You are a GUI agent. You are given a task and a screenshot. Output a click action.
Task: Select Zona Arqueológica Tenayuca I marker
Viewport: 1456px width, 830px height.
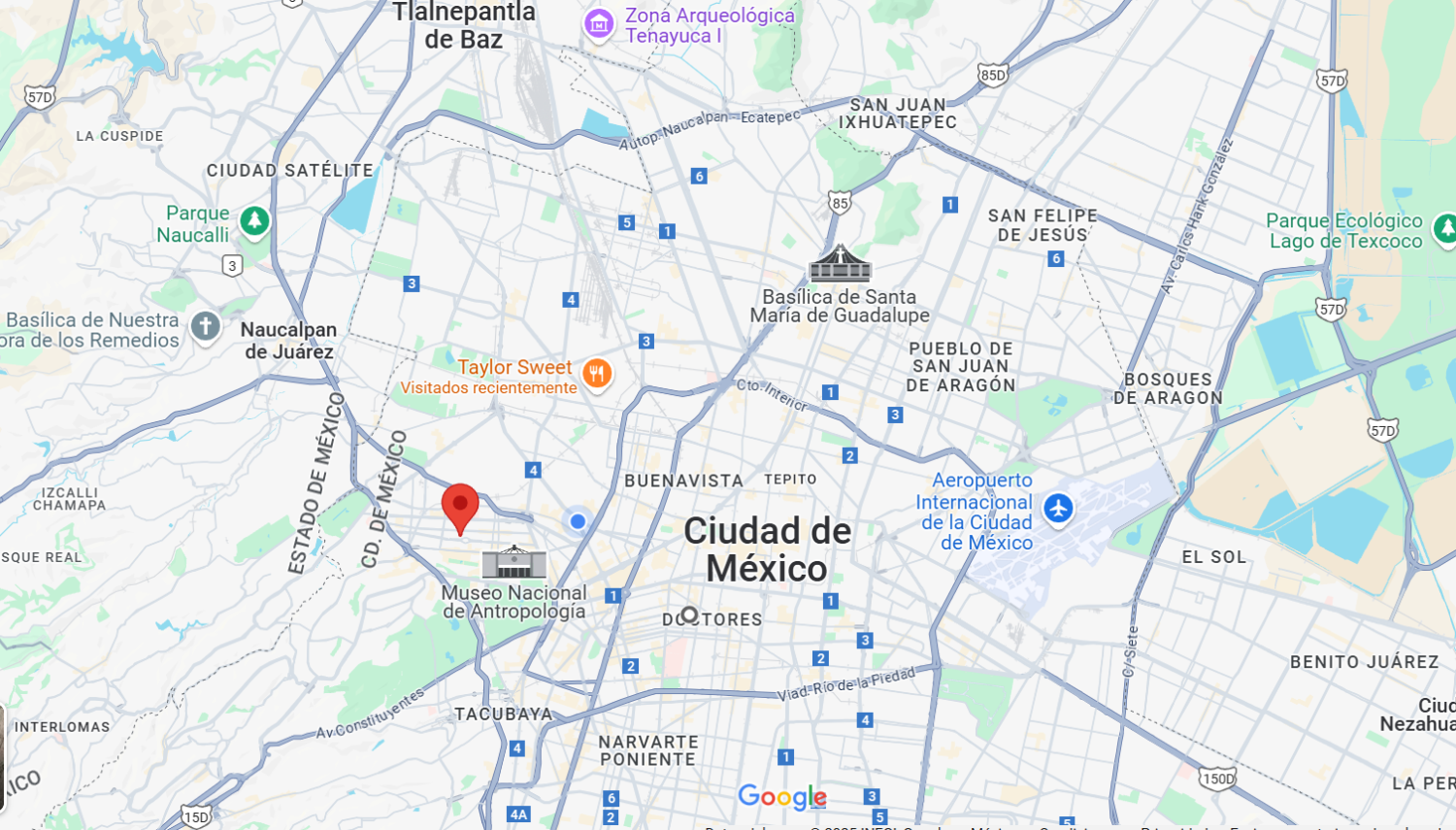click(x=599, y=24)
